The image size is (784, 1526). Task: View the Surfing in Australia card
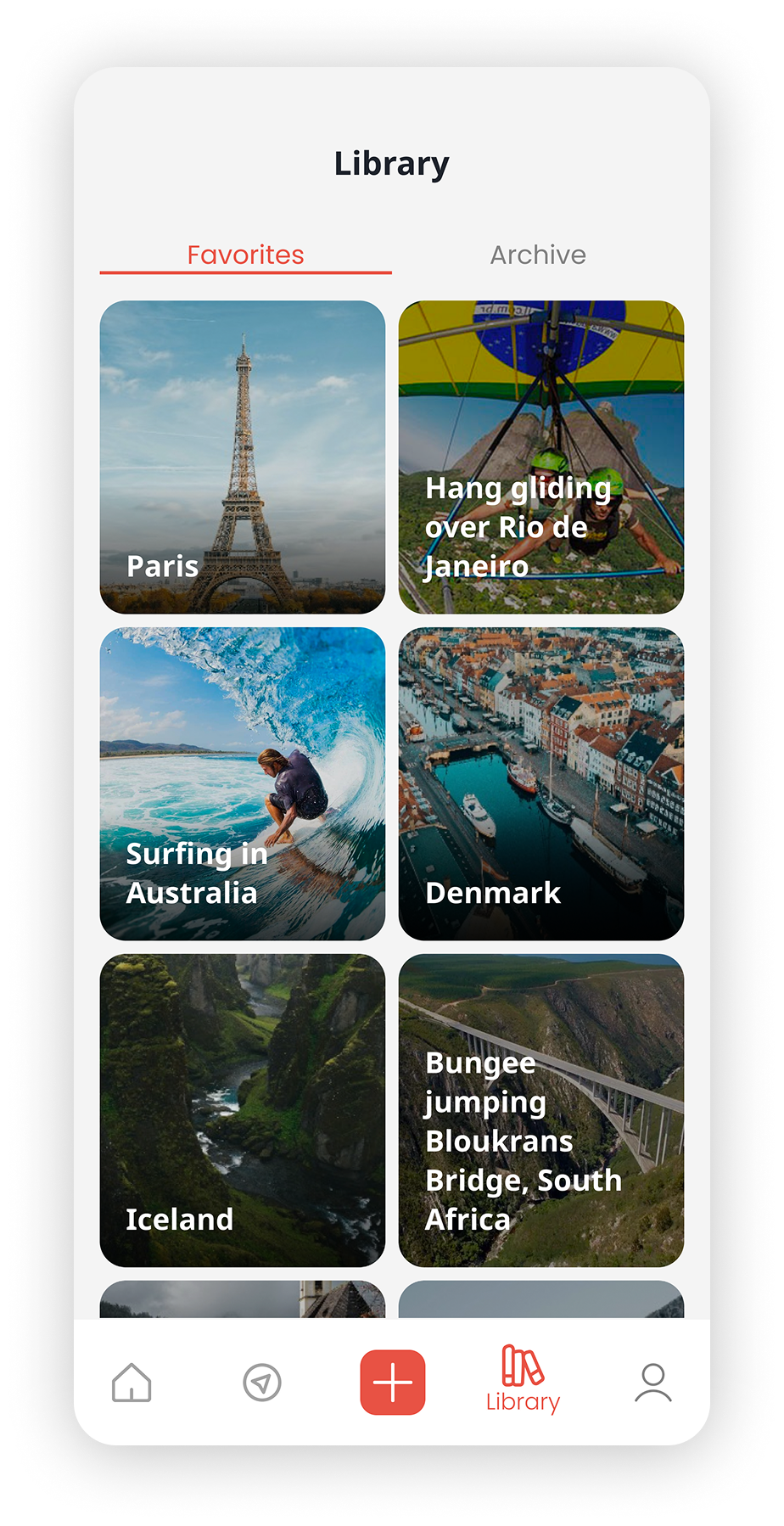[243, 783]
